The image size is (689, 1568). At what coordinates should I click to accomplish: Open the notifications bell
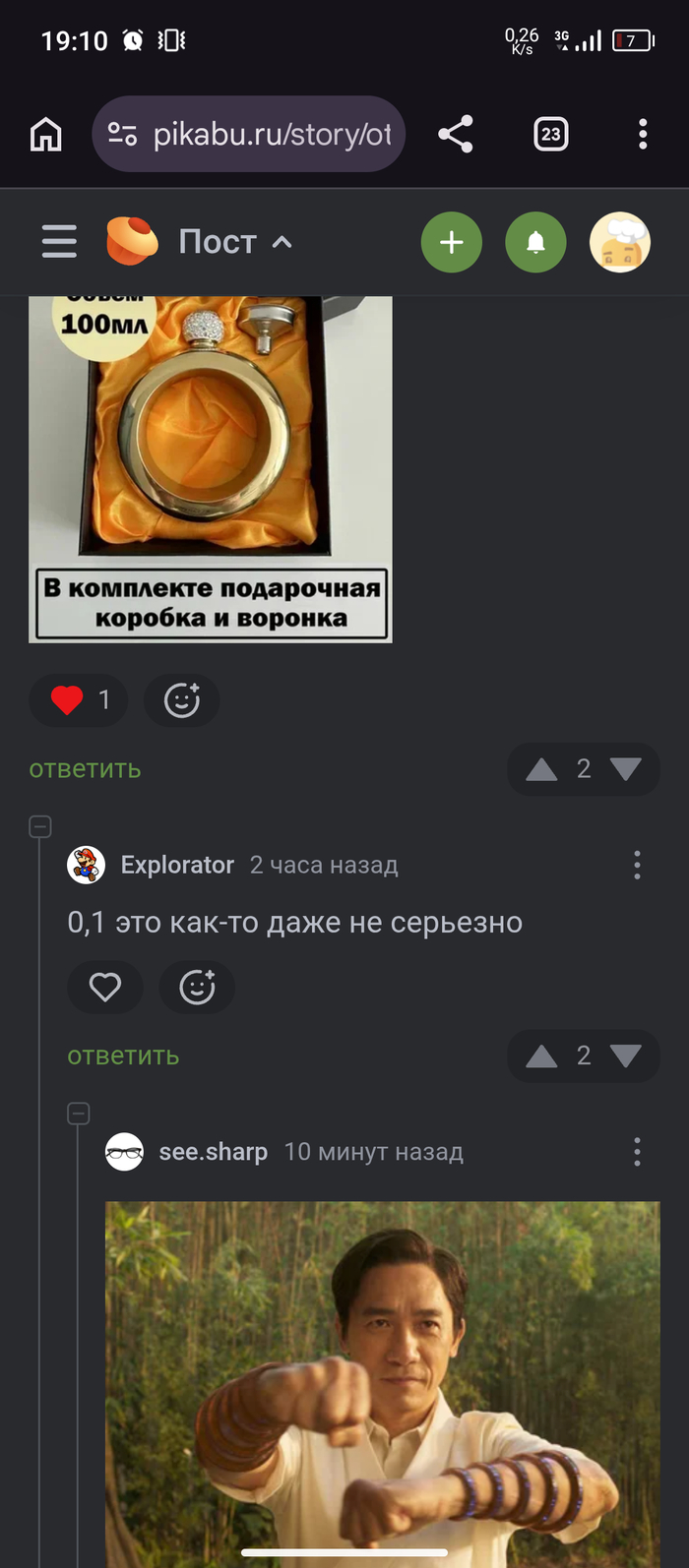tap(535, 242)
